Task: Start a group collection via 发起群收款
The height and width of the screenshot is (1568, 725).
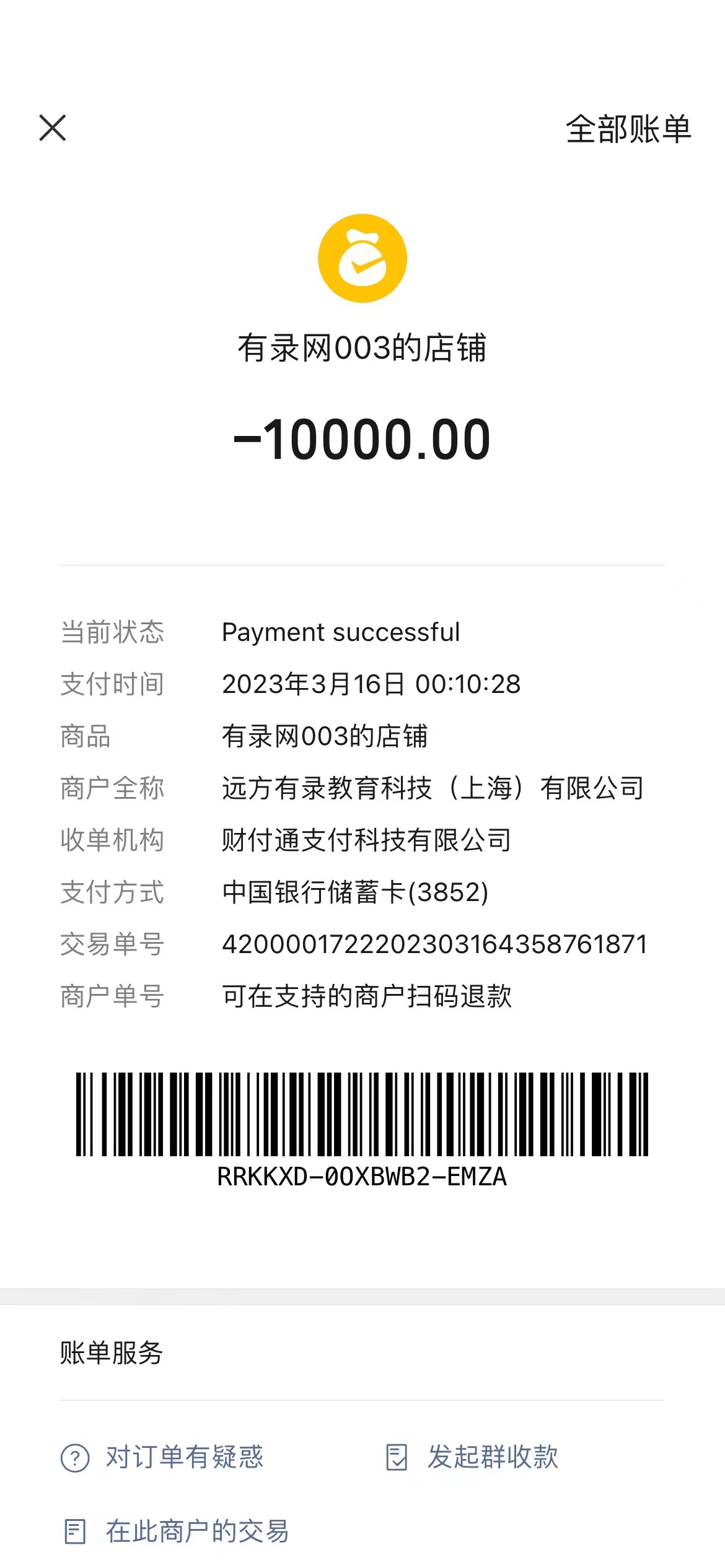Action: (x=472, y=1457)
